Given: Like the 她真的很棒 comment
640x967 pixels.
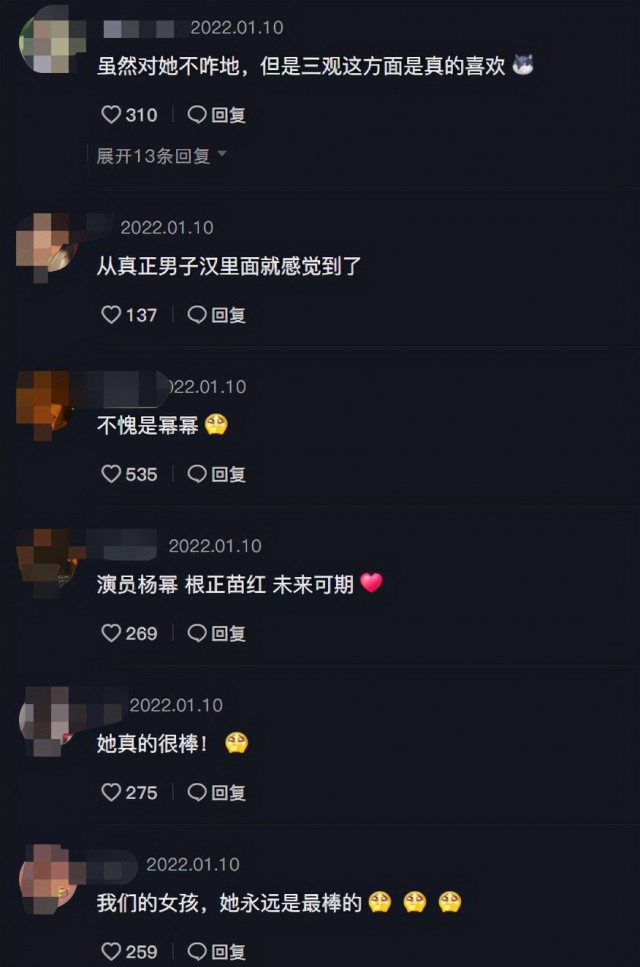Looking at the screenshot, I should click(x=111, y=792).
